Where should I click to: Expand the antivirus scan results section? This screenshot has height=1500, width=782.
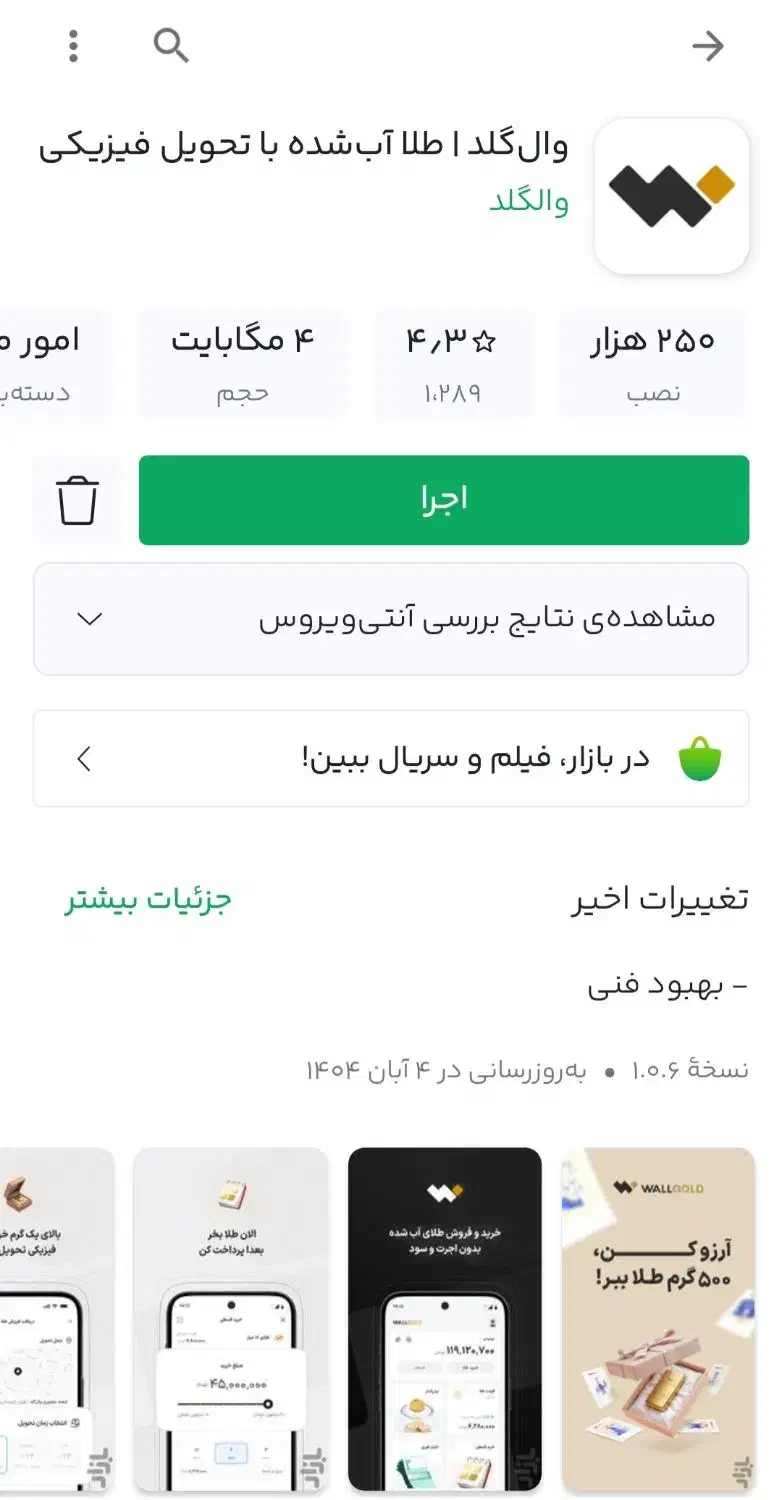click(x=391, y=618)
